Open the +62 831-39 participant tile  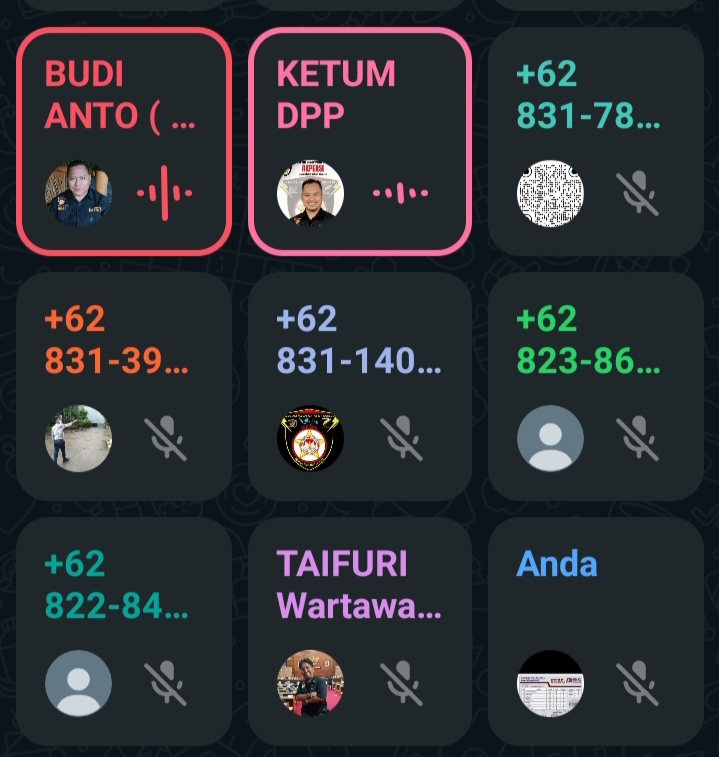pyautogui.click(x=124, y=386)
